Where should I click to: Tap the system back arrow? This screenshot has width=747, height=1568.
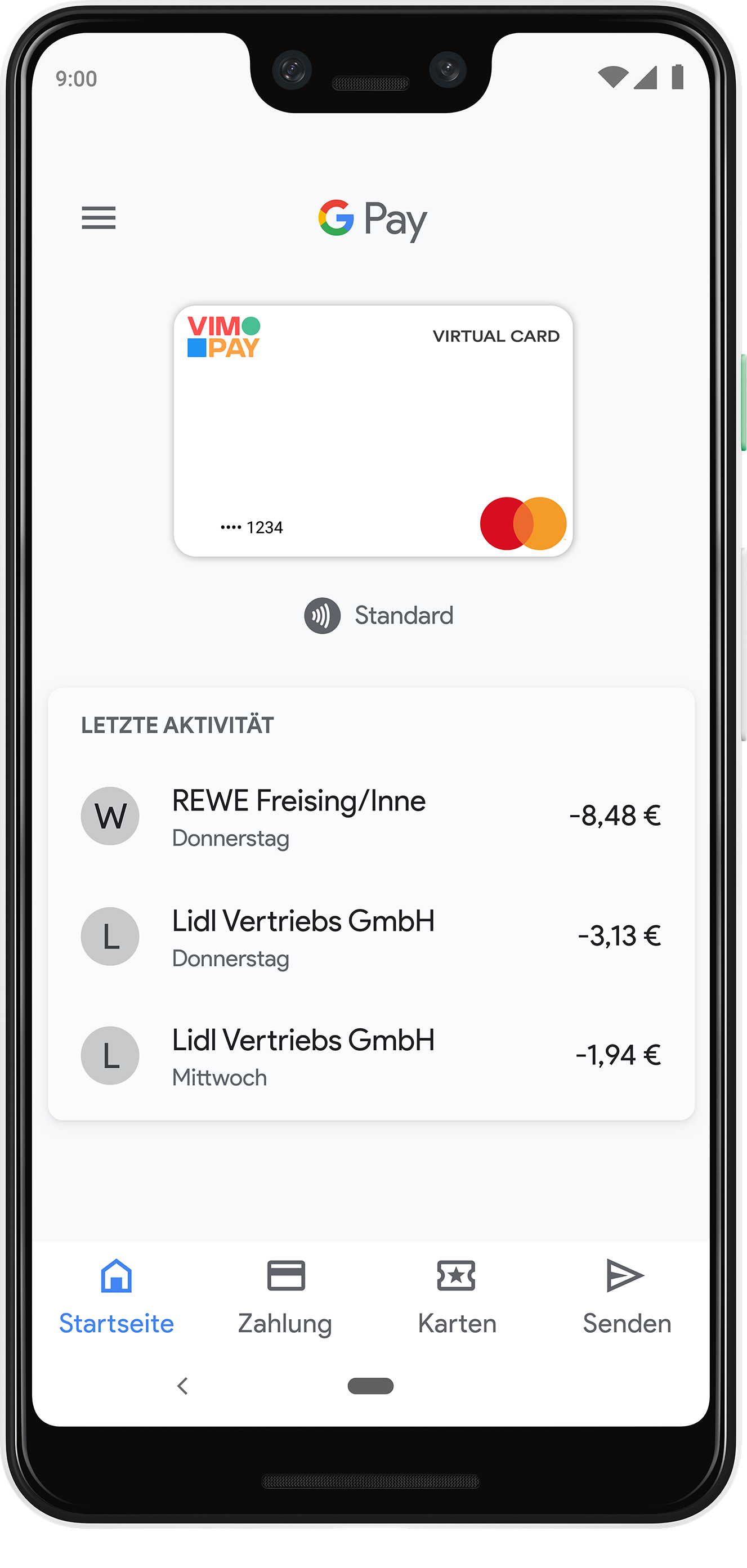182,1386
